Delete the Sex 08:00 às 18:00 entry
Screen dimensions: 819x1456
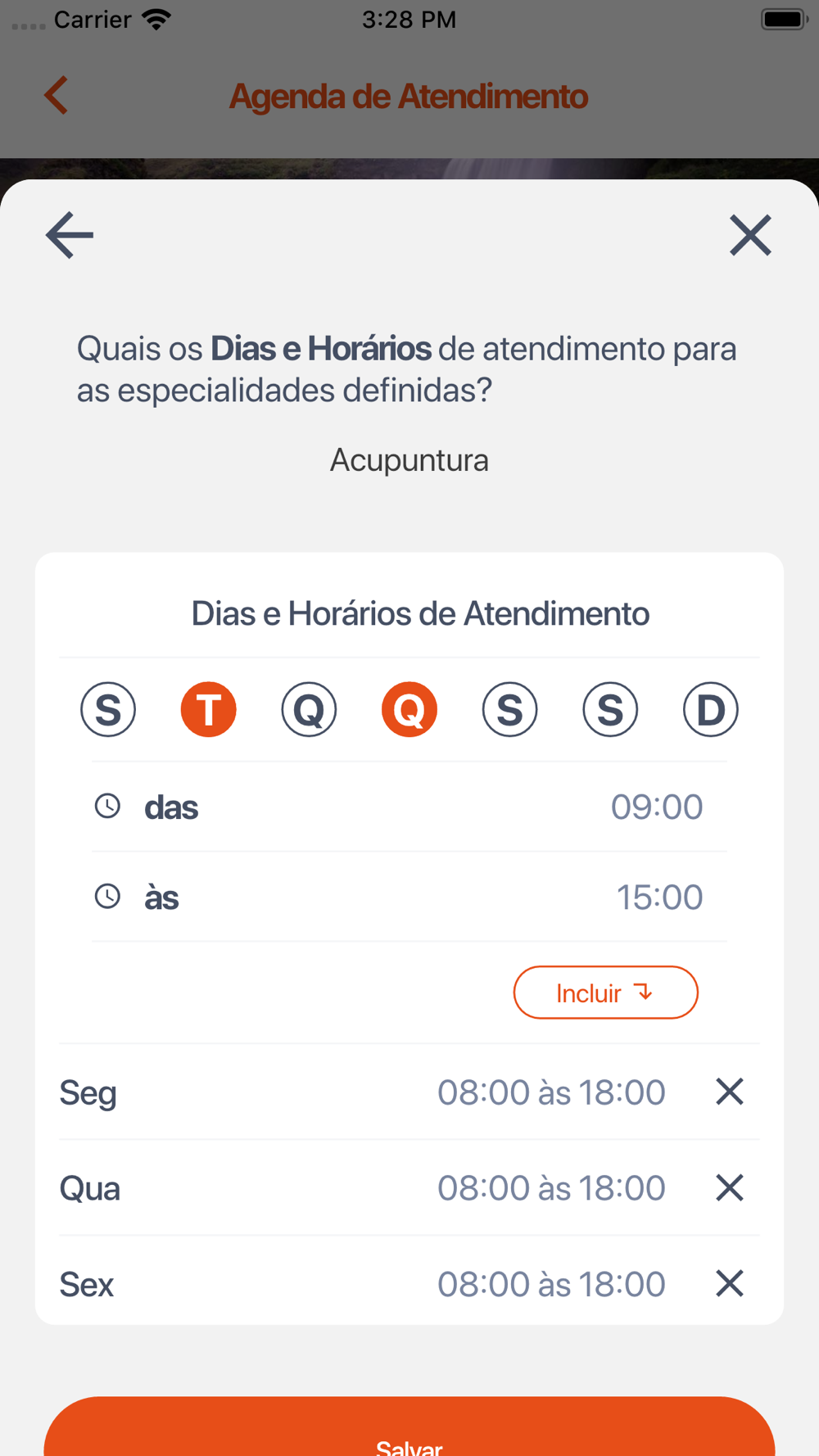pos(729,1283)
